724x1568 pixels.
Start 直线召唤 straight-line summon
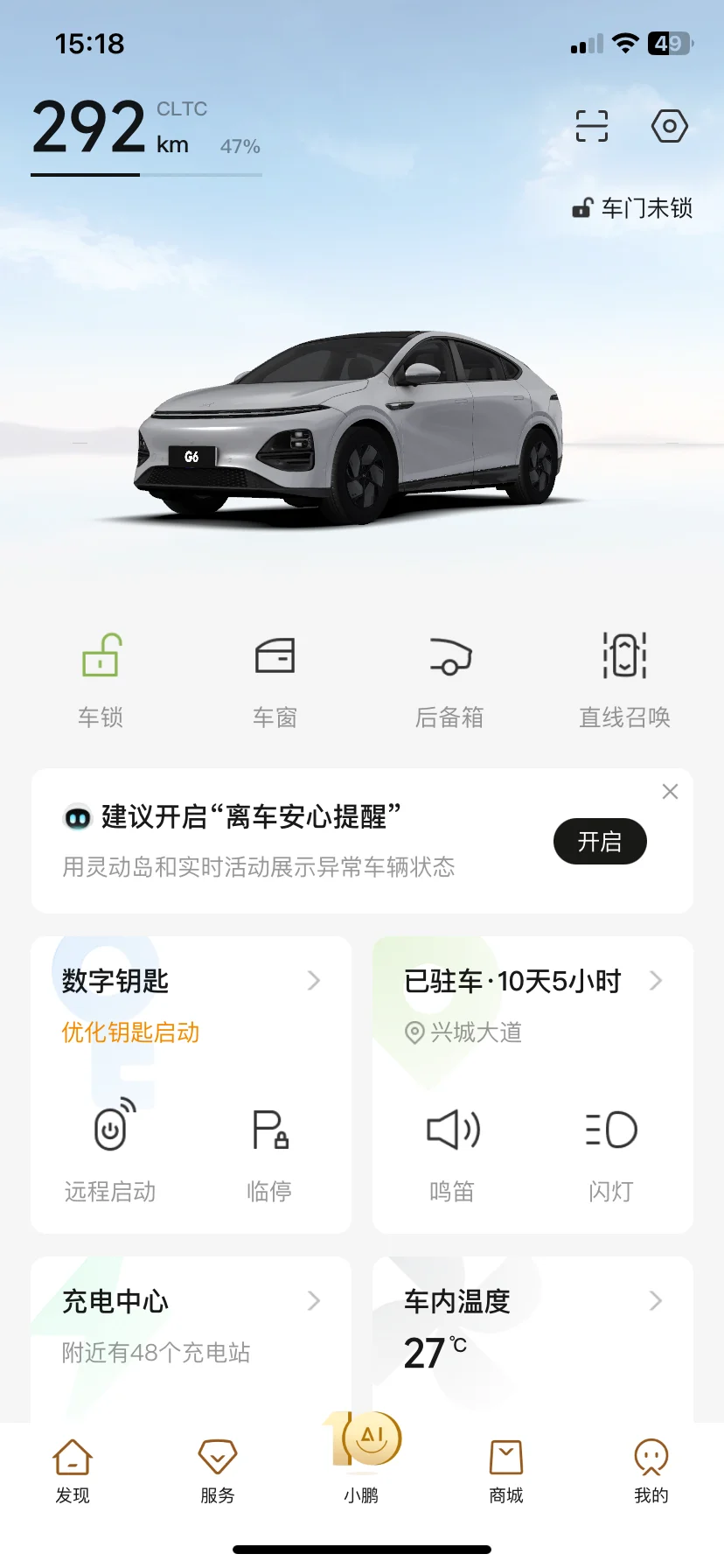pos(624,678)
